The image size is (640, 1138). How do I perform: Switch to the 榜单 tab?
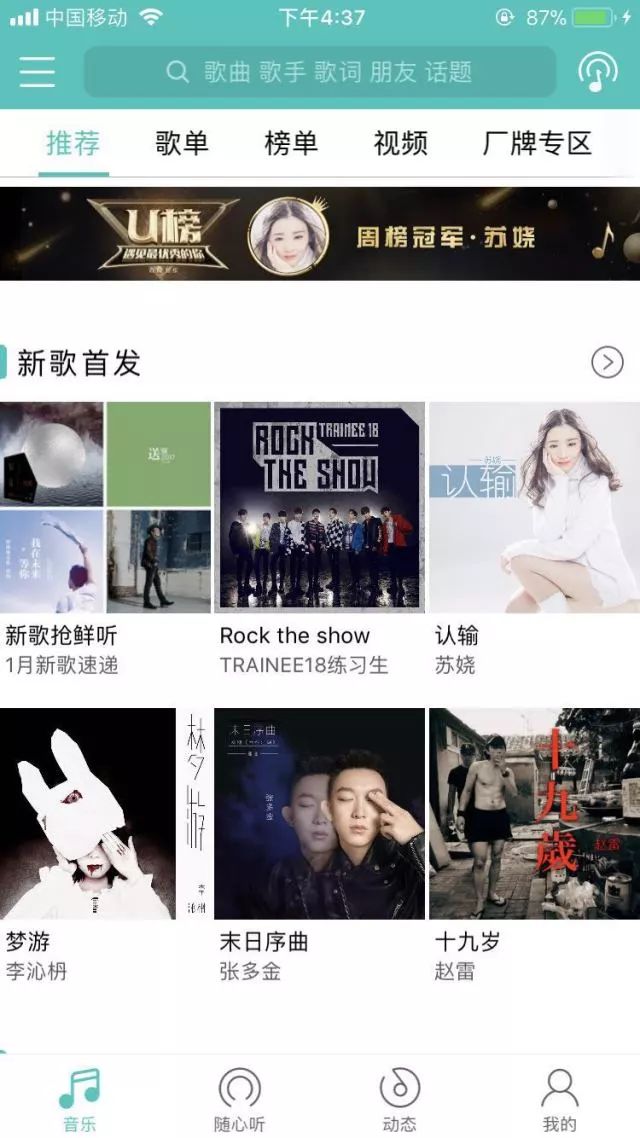[291, 143]
